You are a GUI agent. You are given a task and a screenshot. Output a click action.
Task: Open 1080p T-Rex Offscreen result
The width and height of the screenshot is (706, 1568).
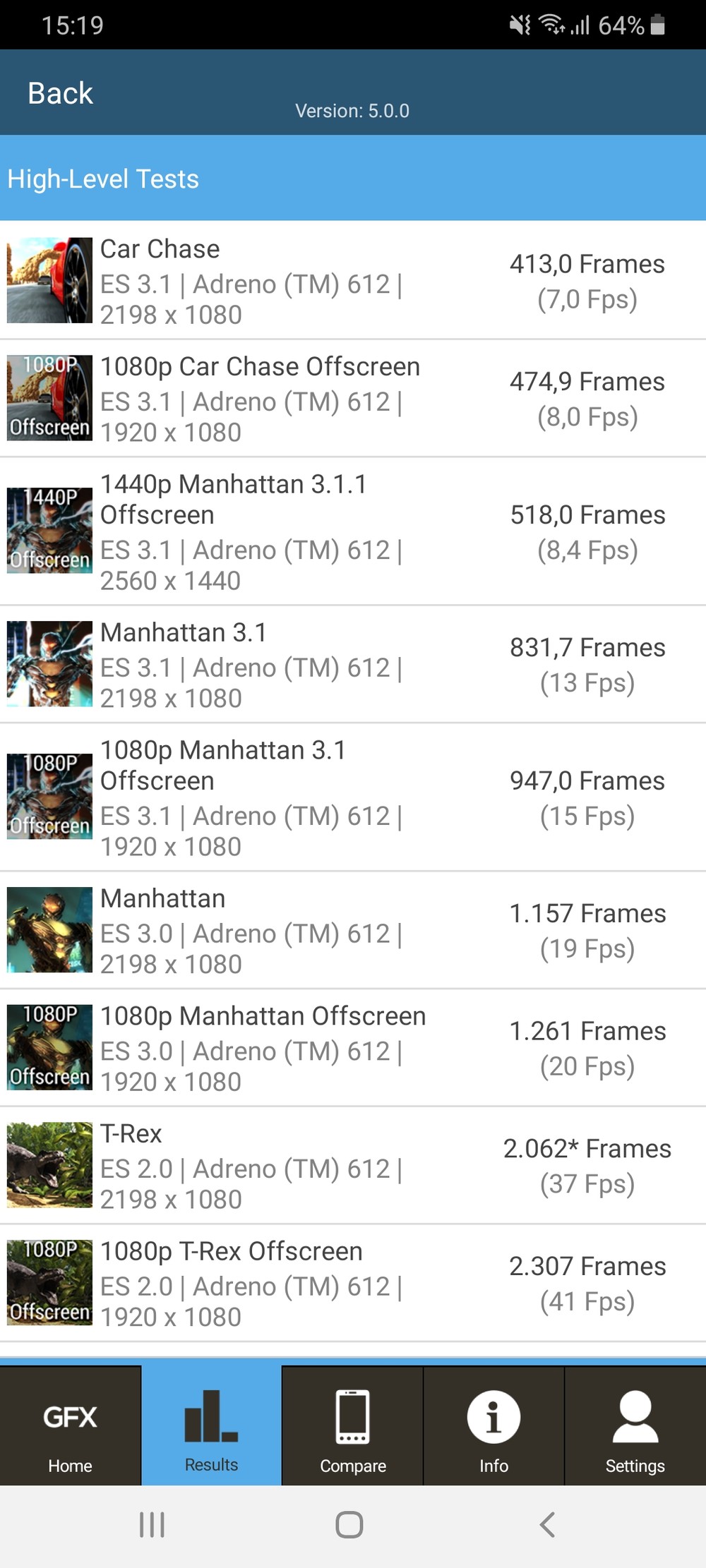353,1283
